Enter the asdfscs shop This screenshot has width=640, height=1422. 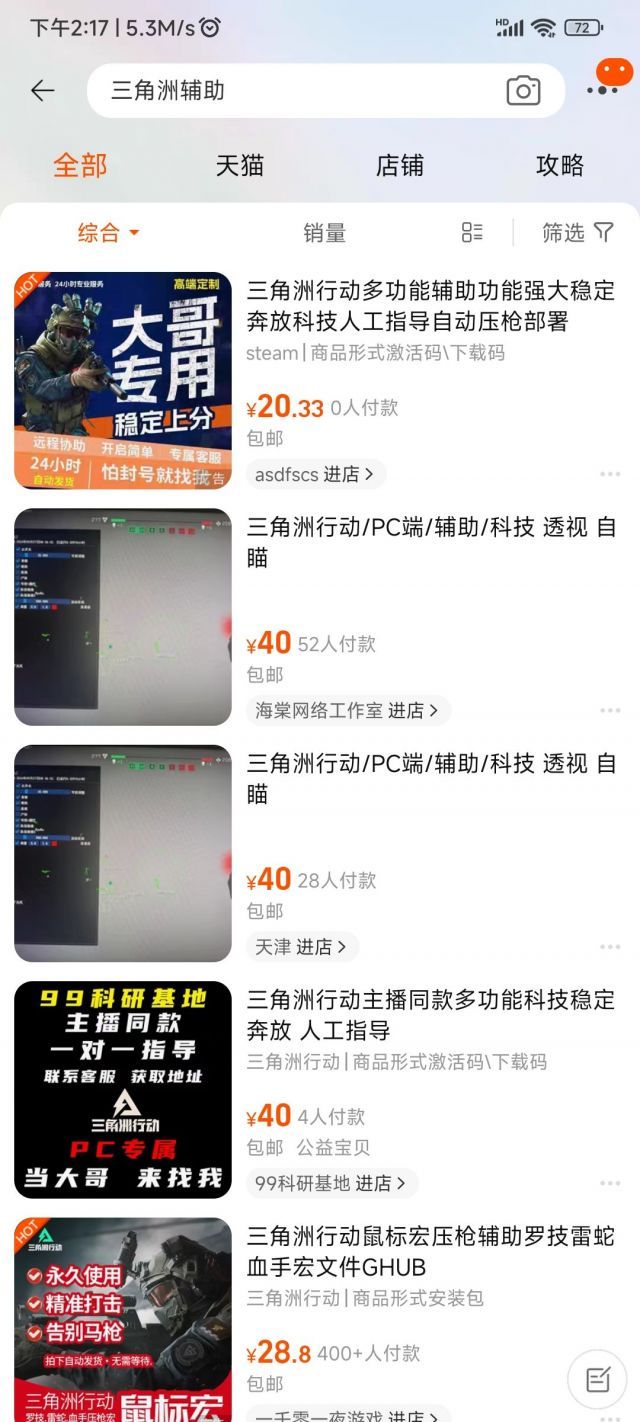(315, 474)
